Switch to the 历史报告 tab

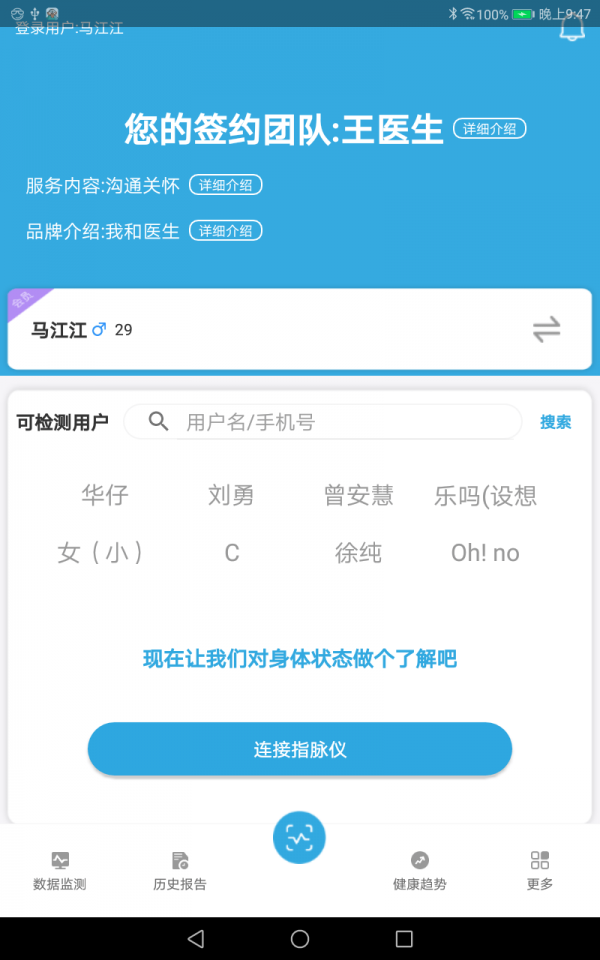click(180, 871)
